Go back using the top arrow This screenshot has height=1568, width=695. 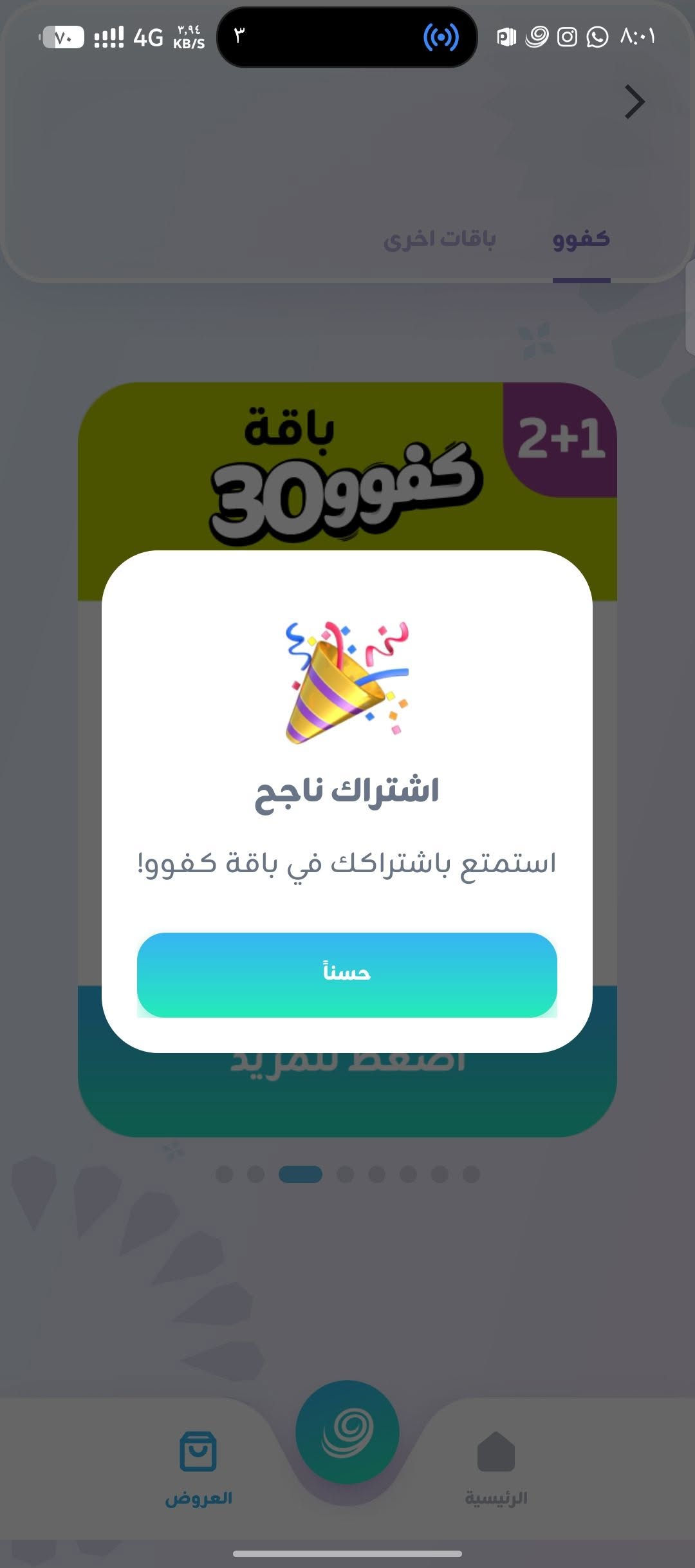pos(635,102)
